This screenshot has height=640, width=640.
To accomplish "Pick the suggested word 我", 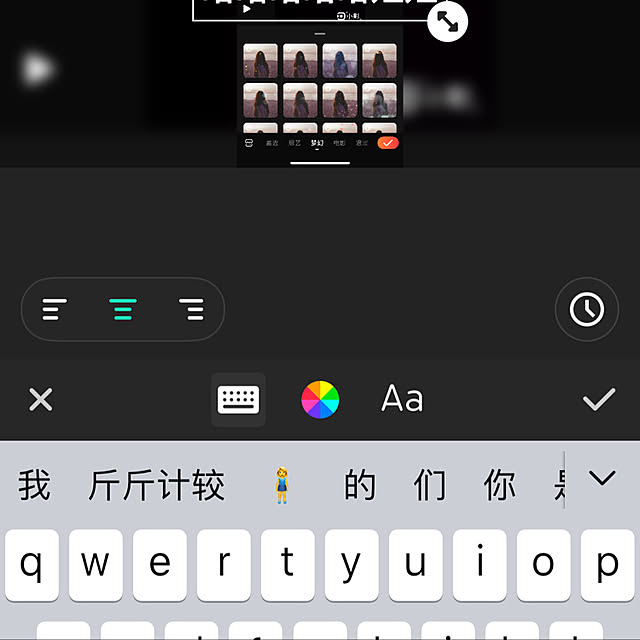I will click(x=33, y=485).
